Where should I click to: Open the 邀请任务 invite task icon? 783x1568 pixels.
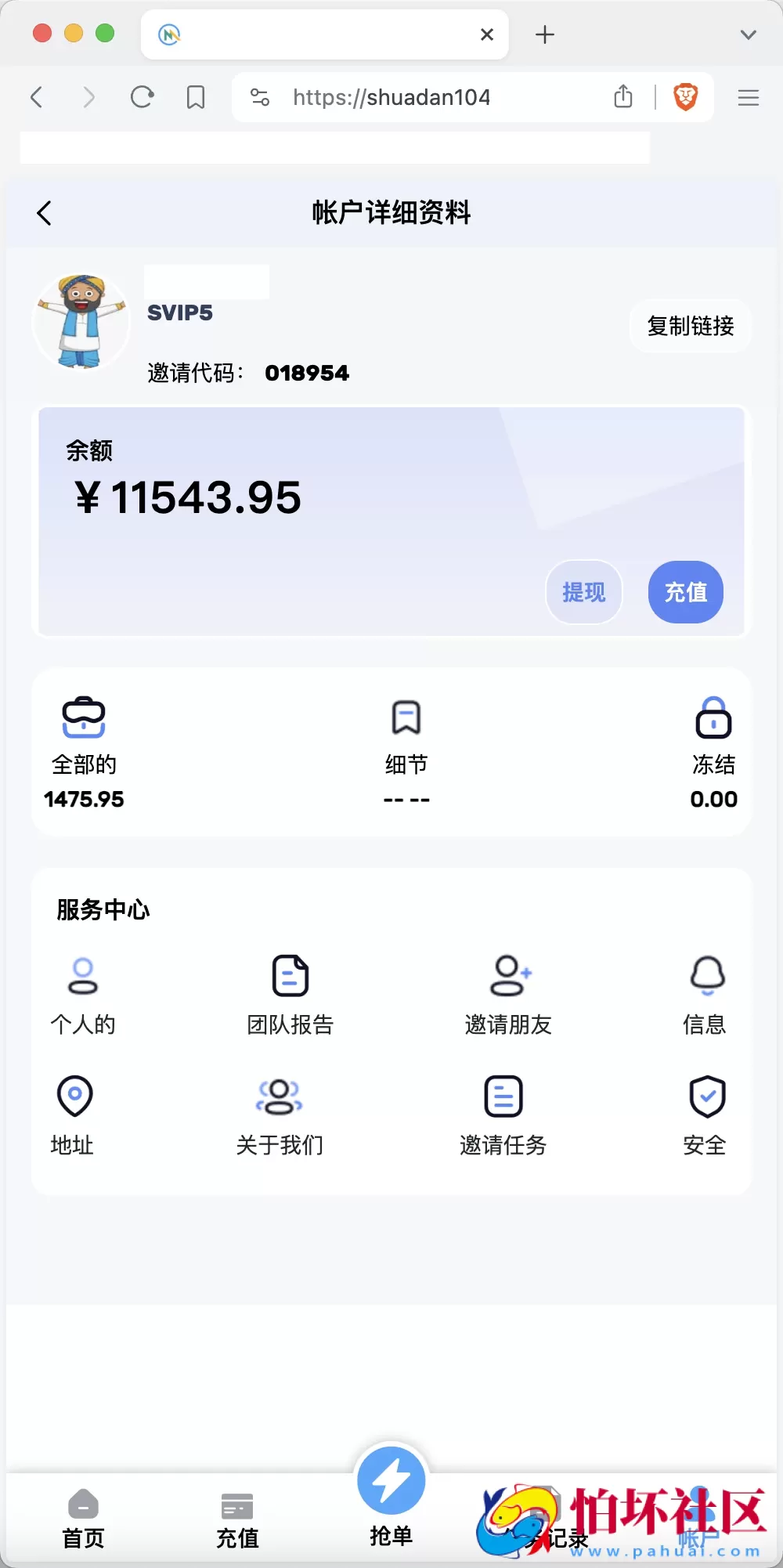tap(503, 1097)
